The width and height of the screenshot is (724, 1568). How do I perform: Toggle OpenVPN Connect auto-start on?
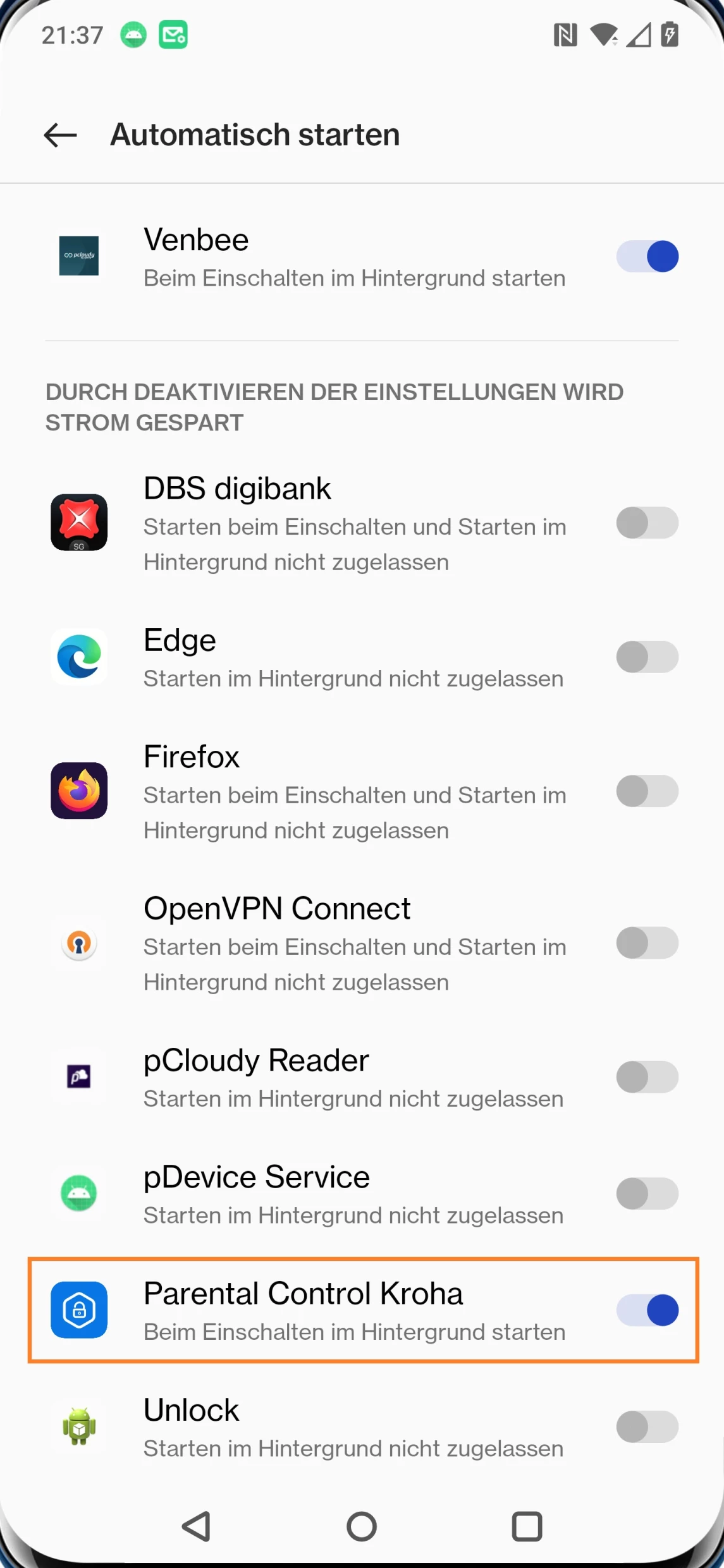click(647, 943)
